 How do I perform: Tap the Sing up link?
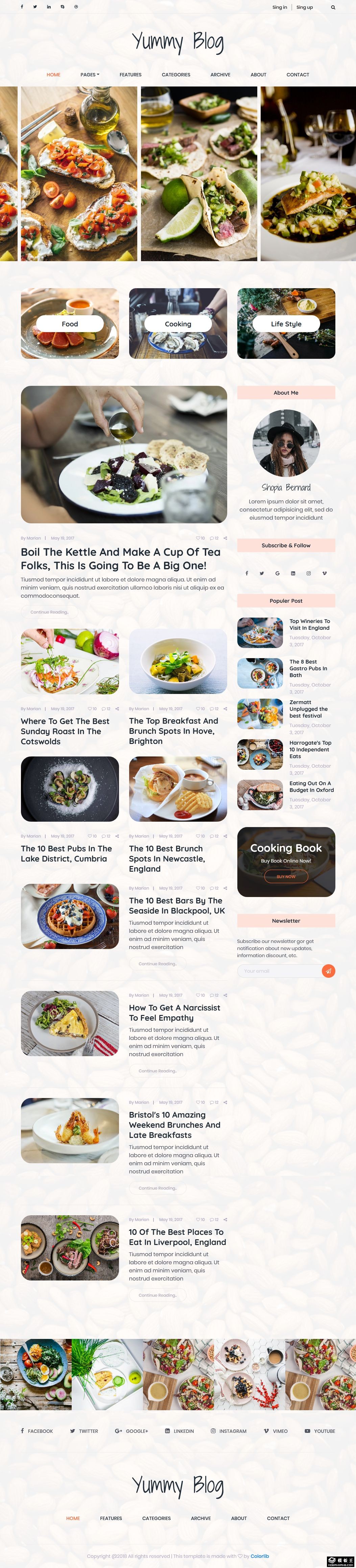coord(304,7)
